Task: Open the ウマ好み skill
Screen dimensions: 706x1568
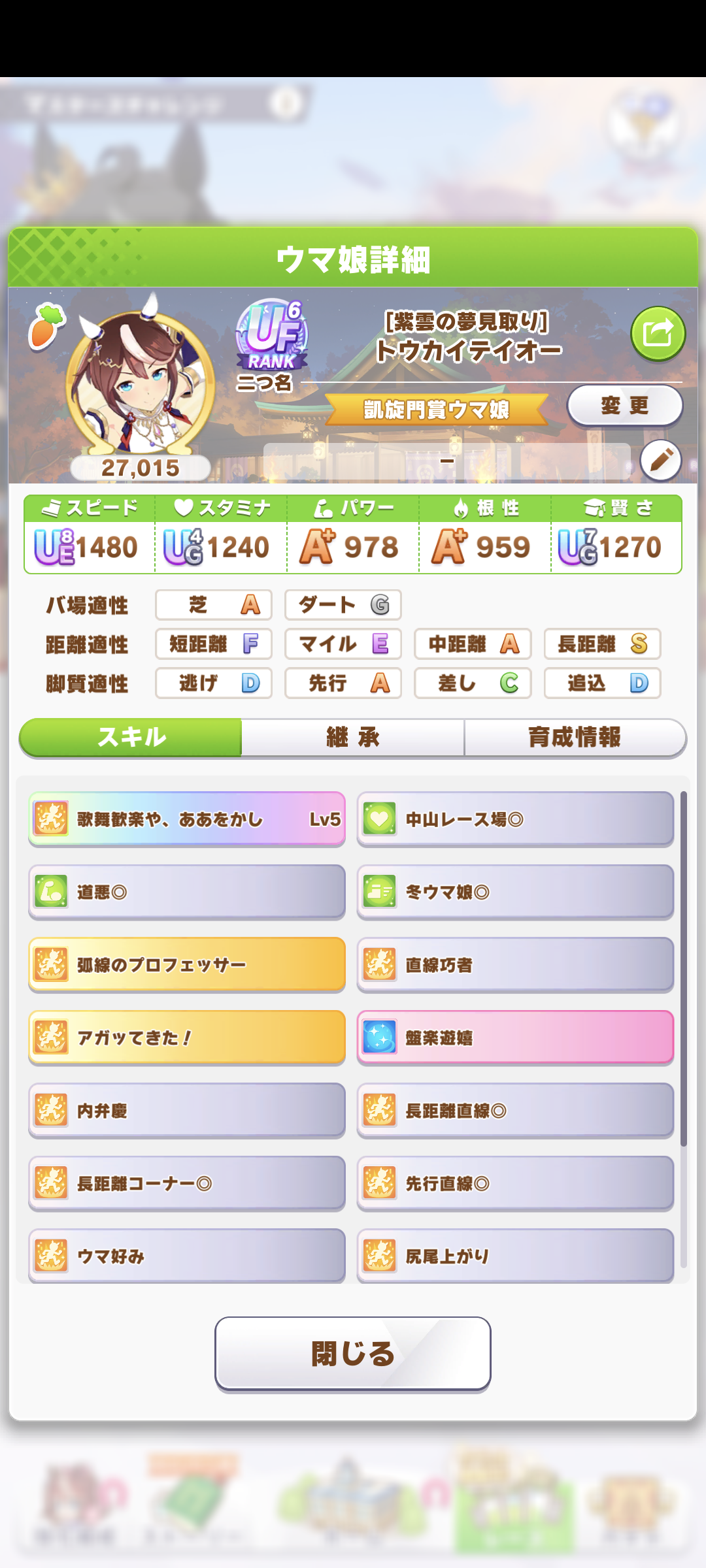Action: pyautogui.click(x=187, y=1256)
